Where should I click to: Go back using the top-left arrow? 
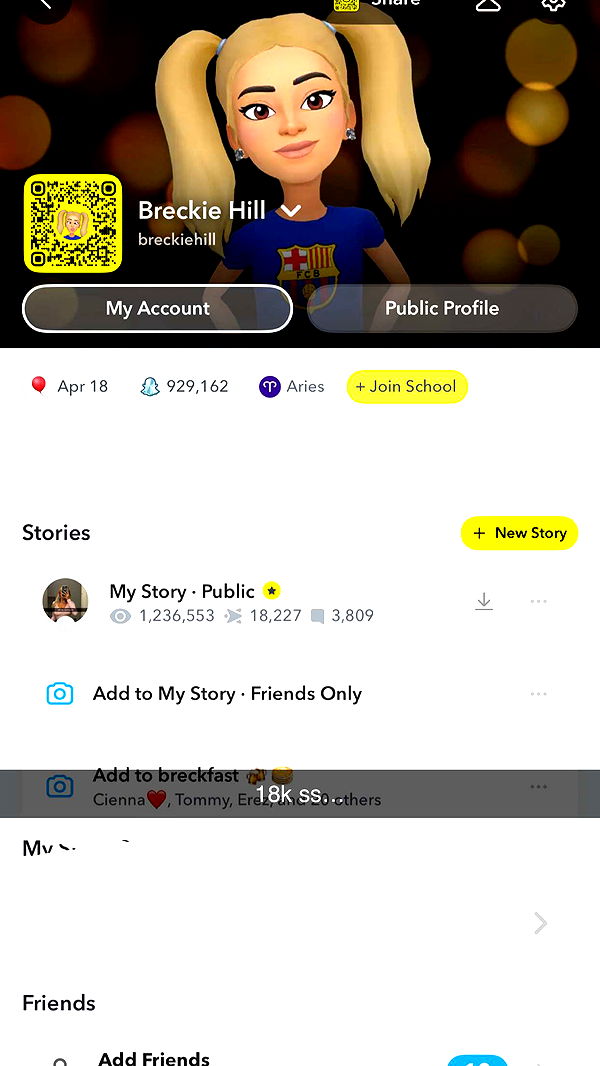coord(43,6)
